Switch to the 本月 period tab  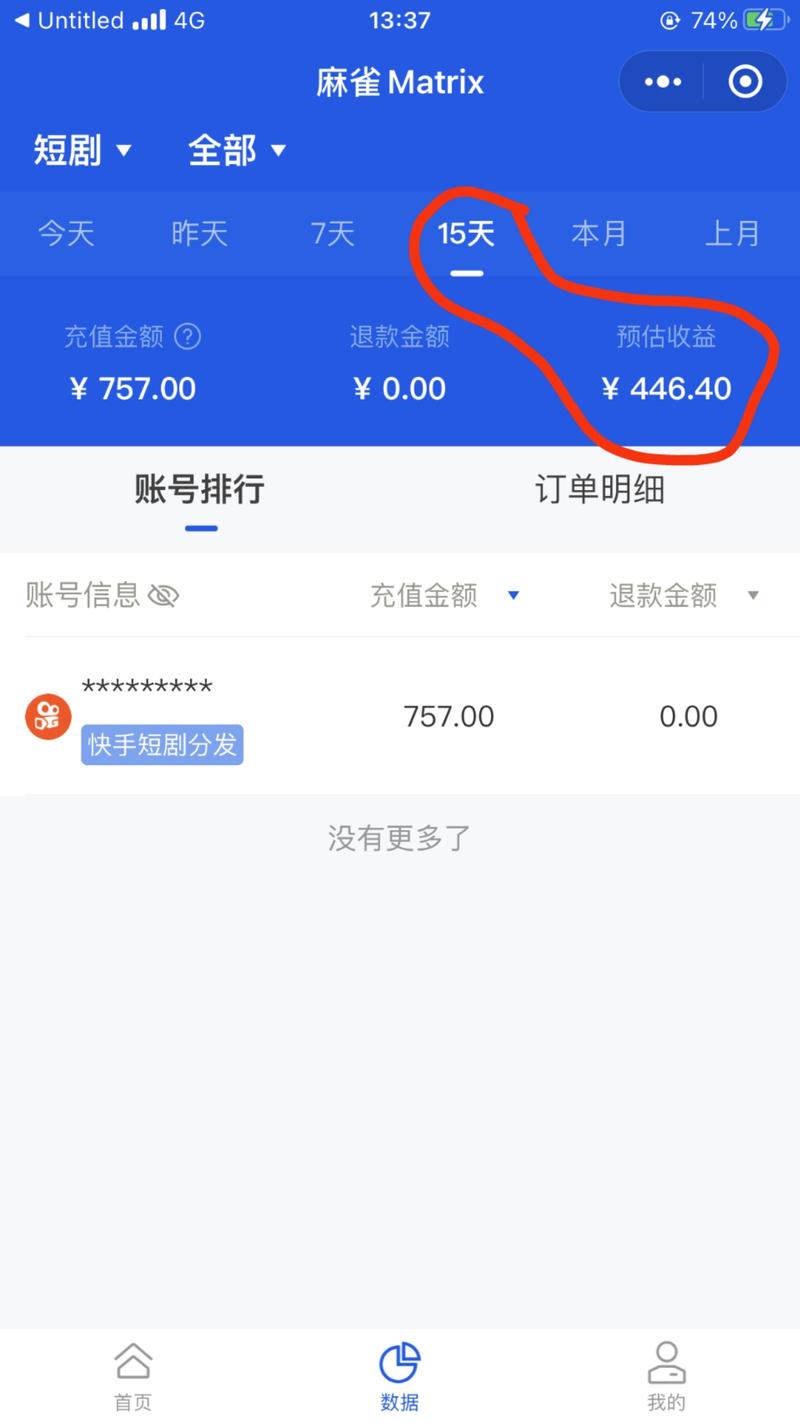tap(599, 233)
